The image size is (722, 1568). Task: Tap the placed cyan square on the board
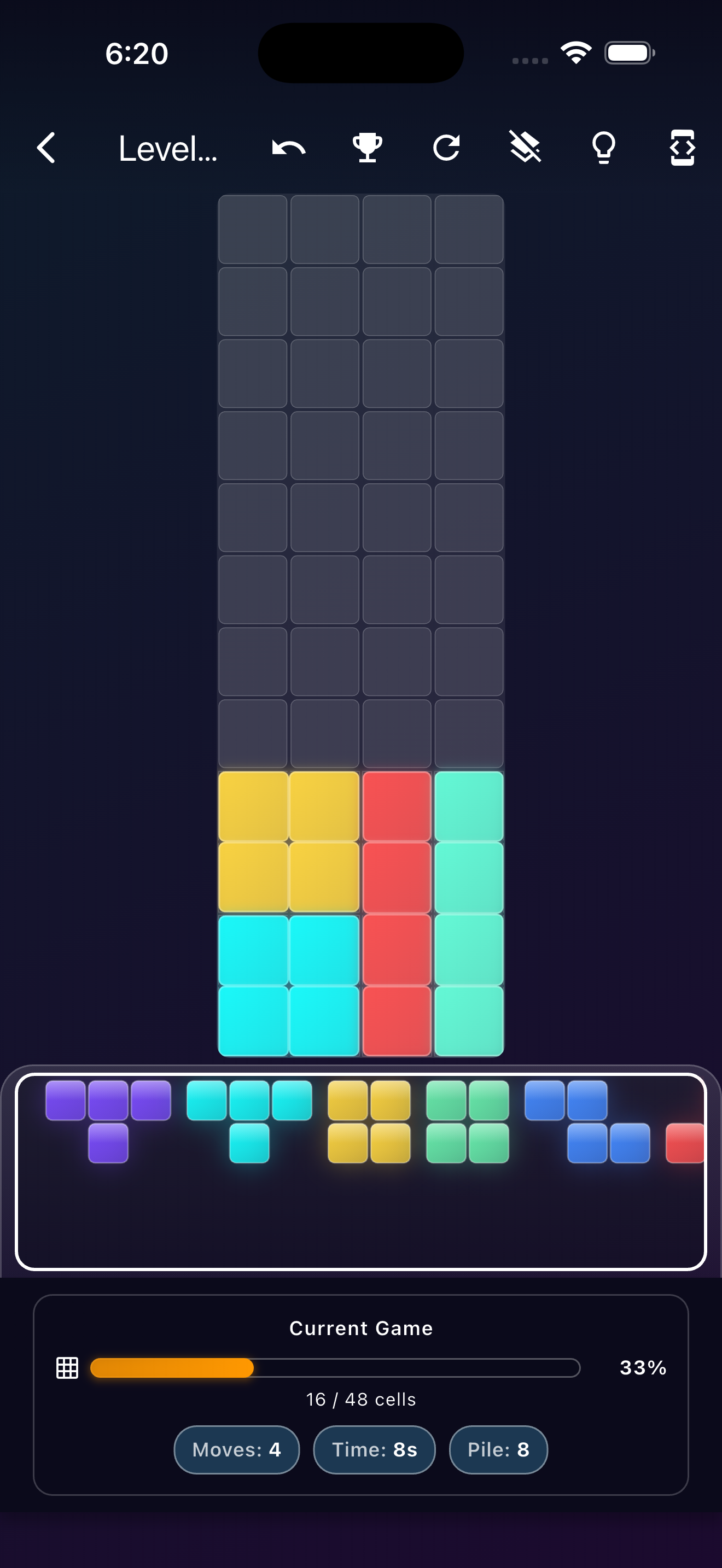[289, 985]
